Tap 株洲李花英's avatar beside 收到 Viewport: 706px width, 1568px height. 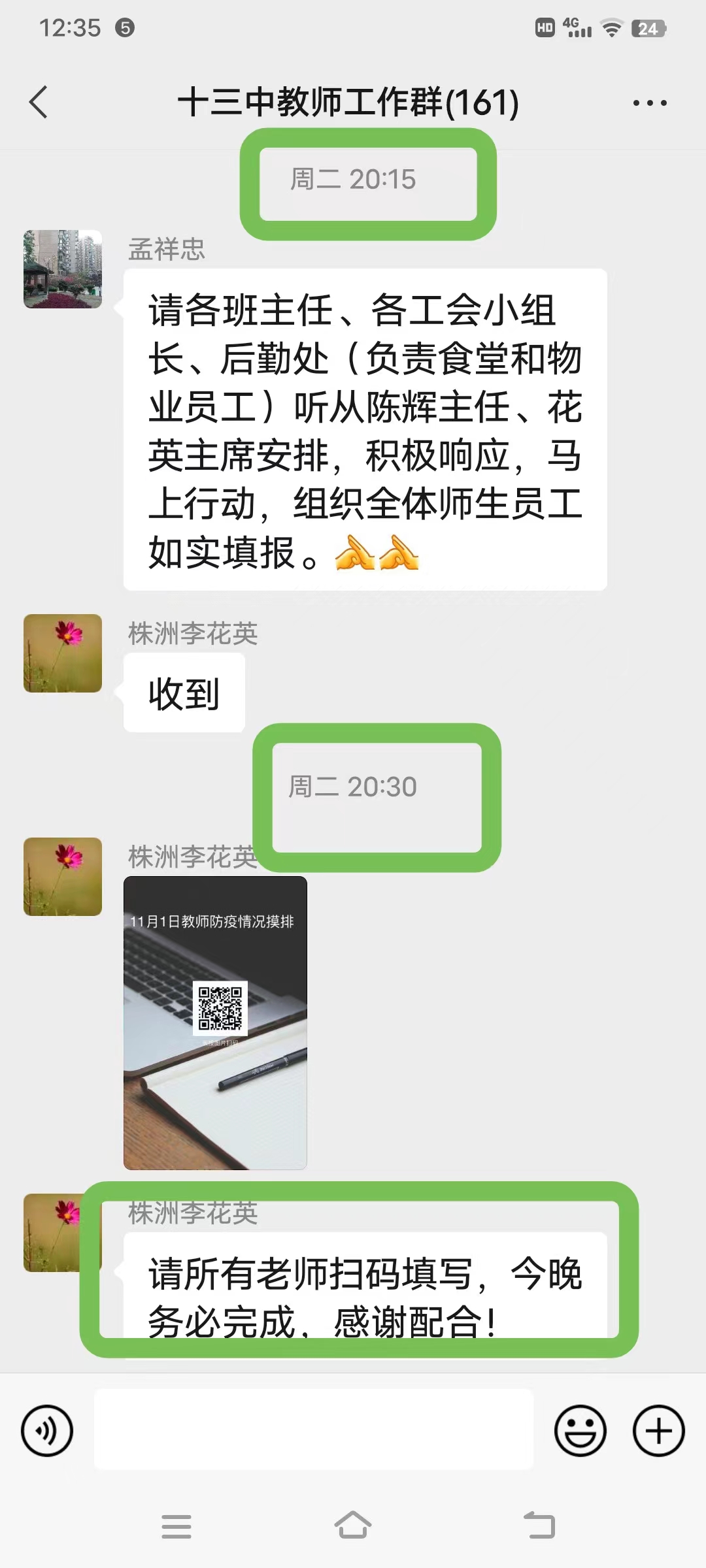pyautogui.click(x=63, y=653)
